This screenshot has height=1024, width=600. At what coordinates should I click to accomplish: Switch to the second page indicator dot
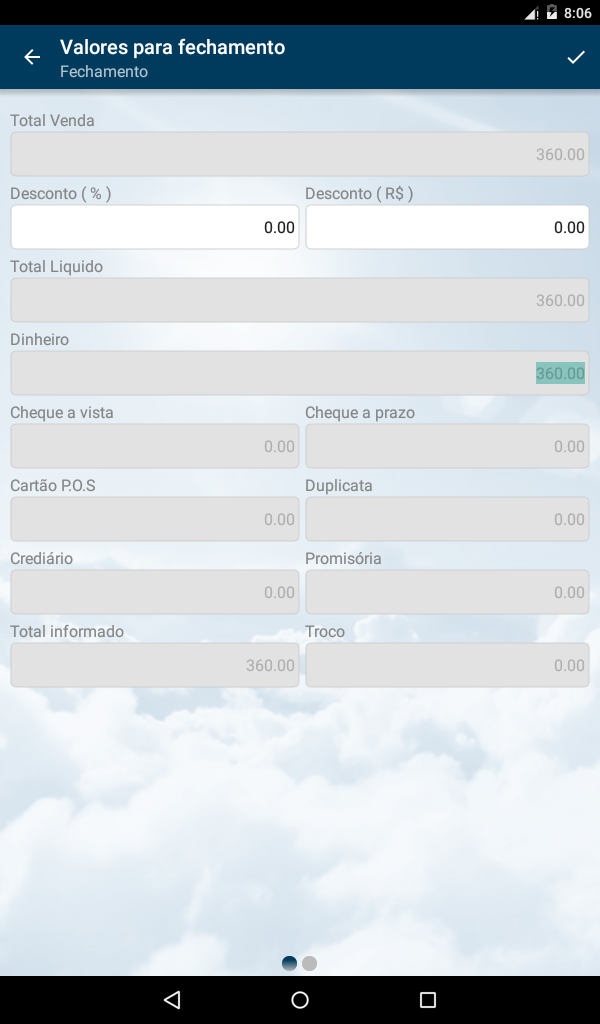(x=309, y=963)
